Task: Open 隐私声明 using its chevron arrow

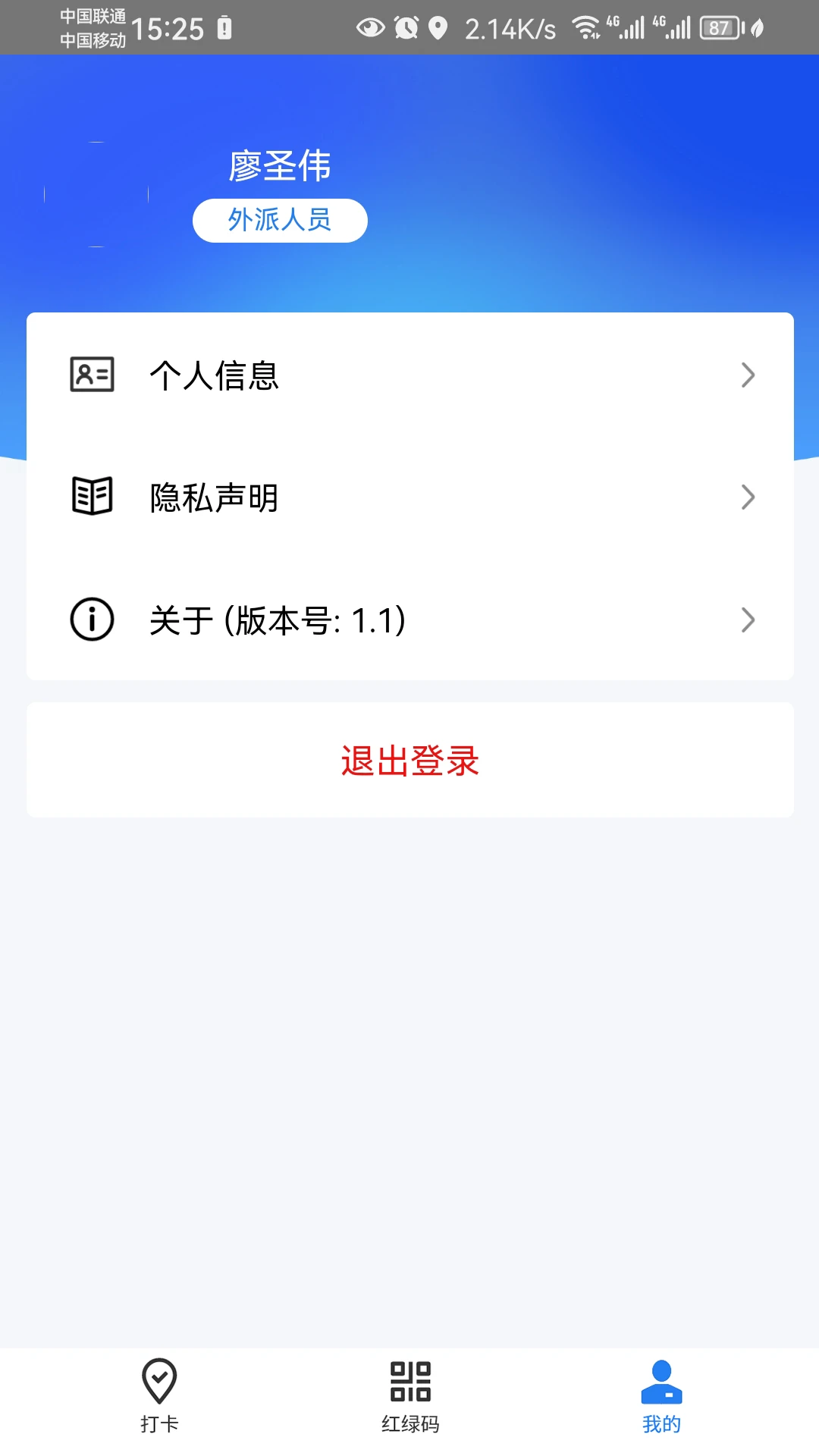Action: click(748, 497)
